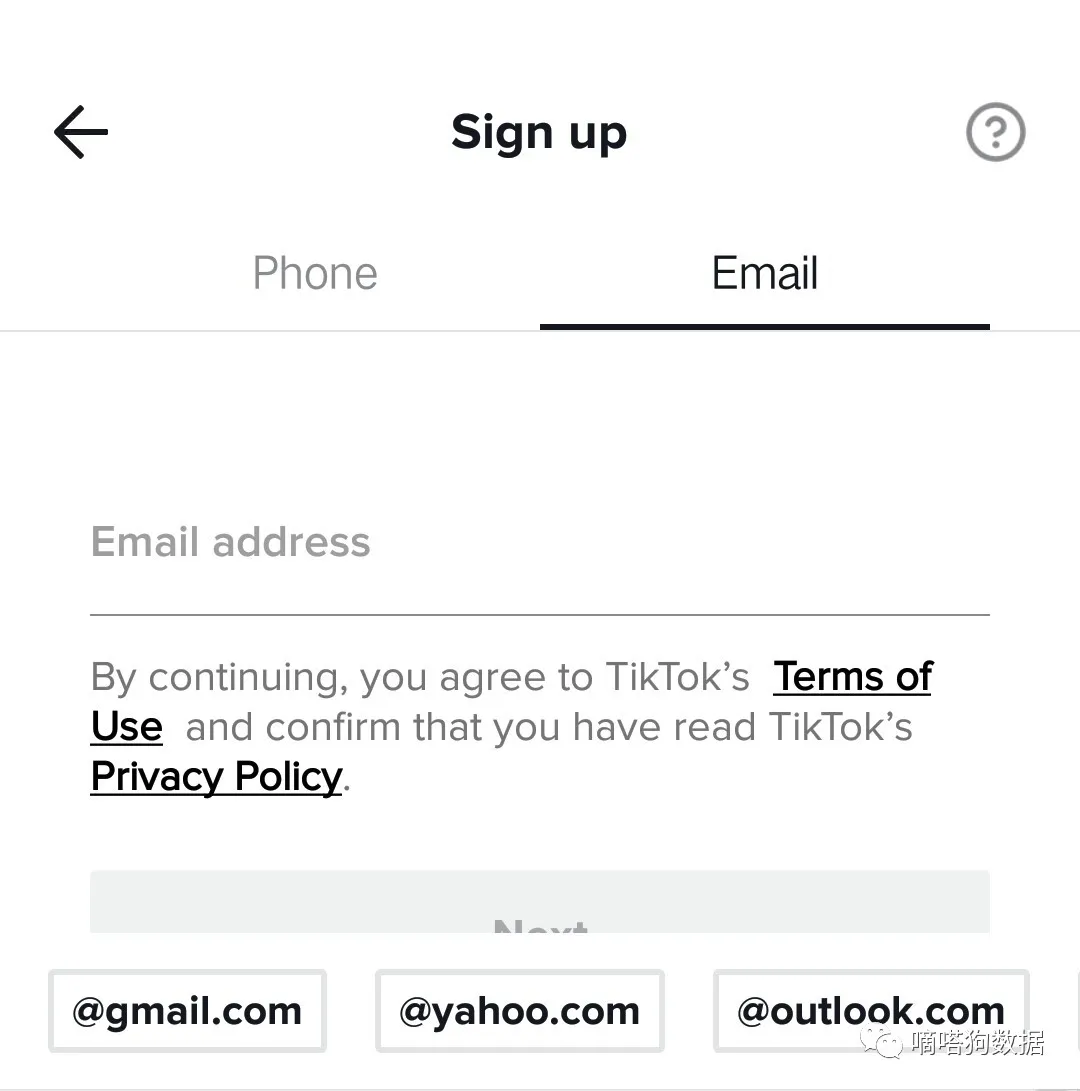The width and height of the screenshot is (1080, 1091).
Task: Go back using the arrow icon
Action: [x=81, y=133]
